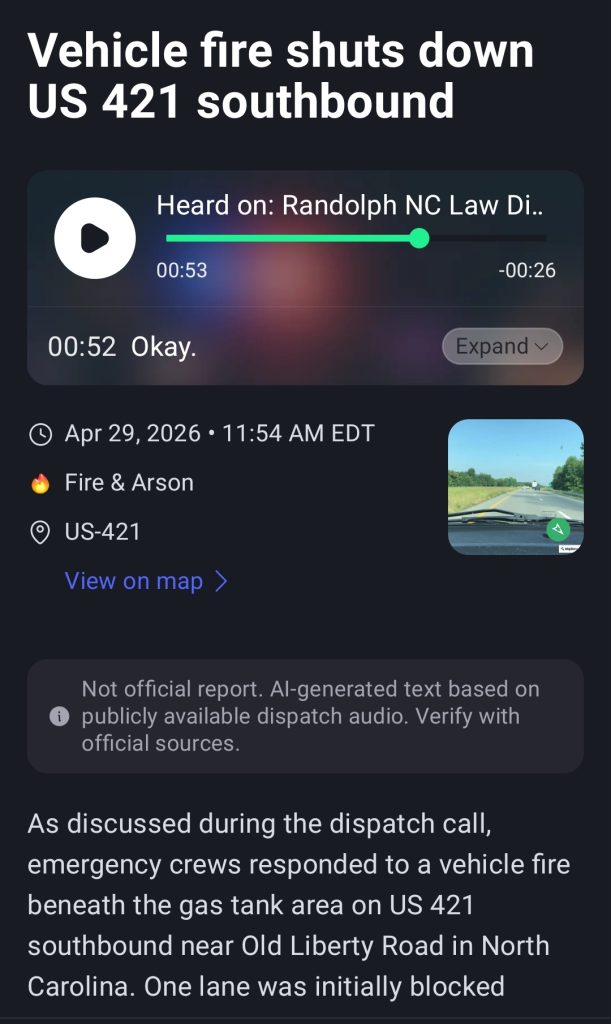Open the View on map link
This screenshot has height=1024, width=611.
146,581
